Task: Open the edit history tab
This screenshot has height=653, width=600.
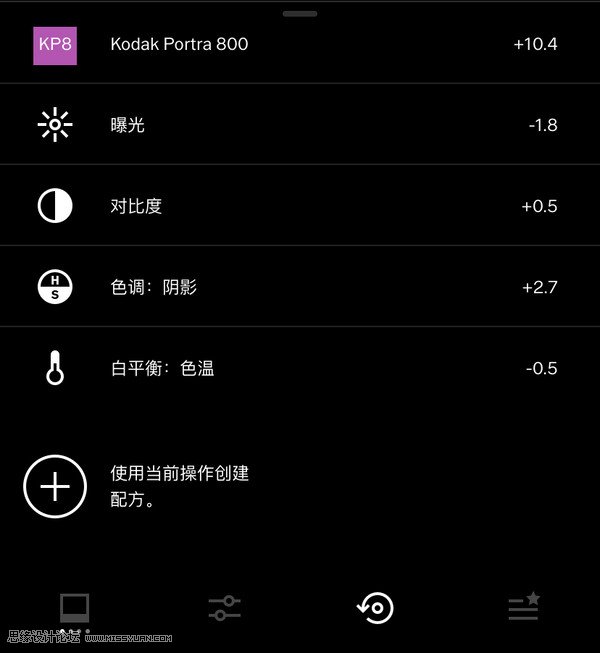Action: 375,607
